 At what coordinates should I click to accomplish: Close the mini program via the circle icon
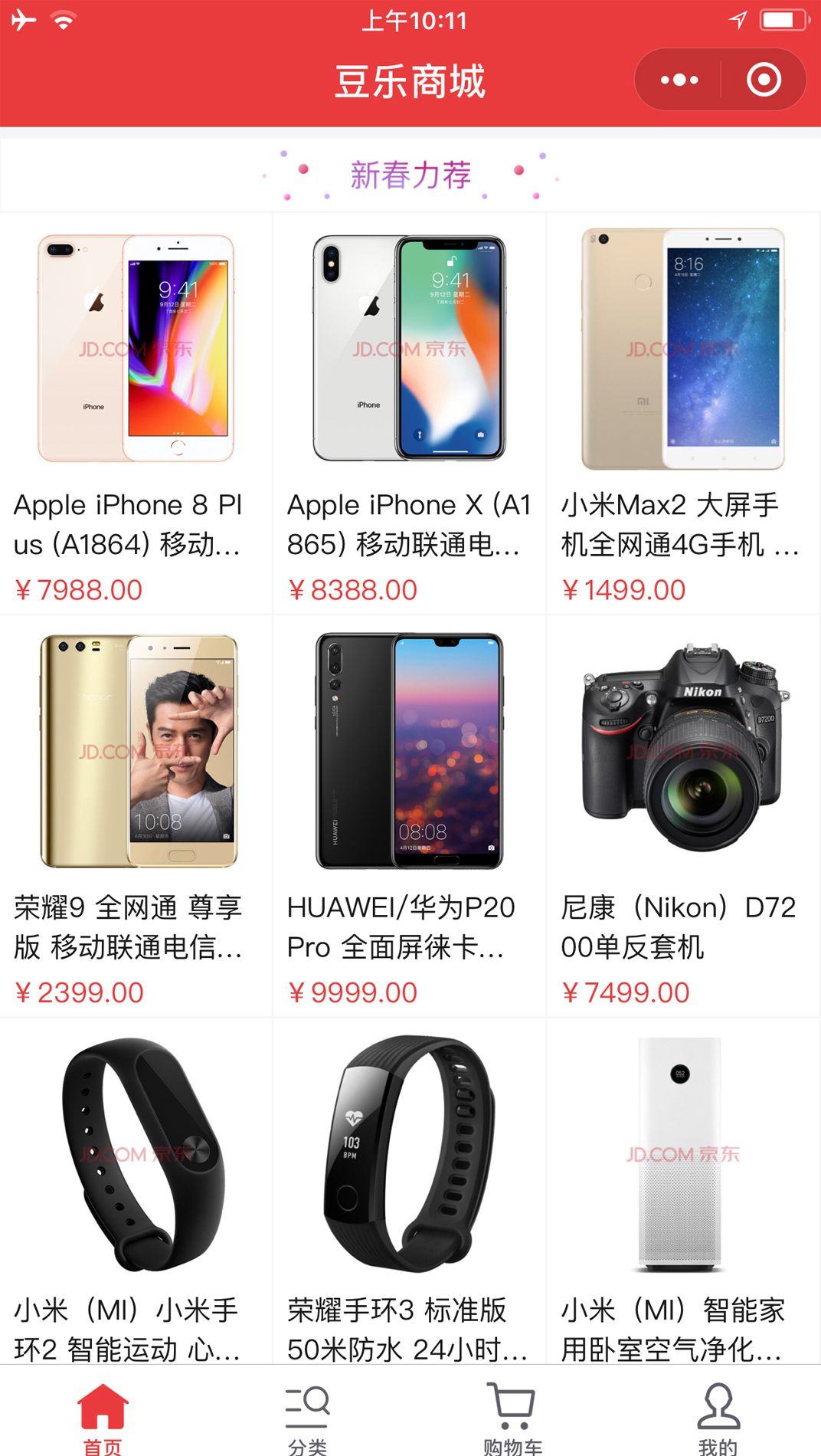point(764,80)
